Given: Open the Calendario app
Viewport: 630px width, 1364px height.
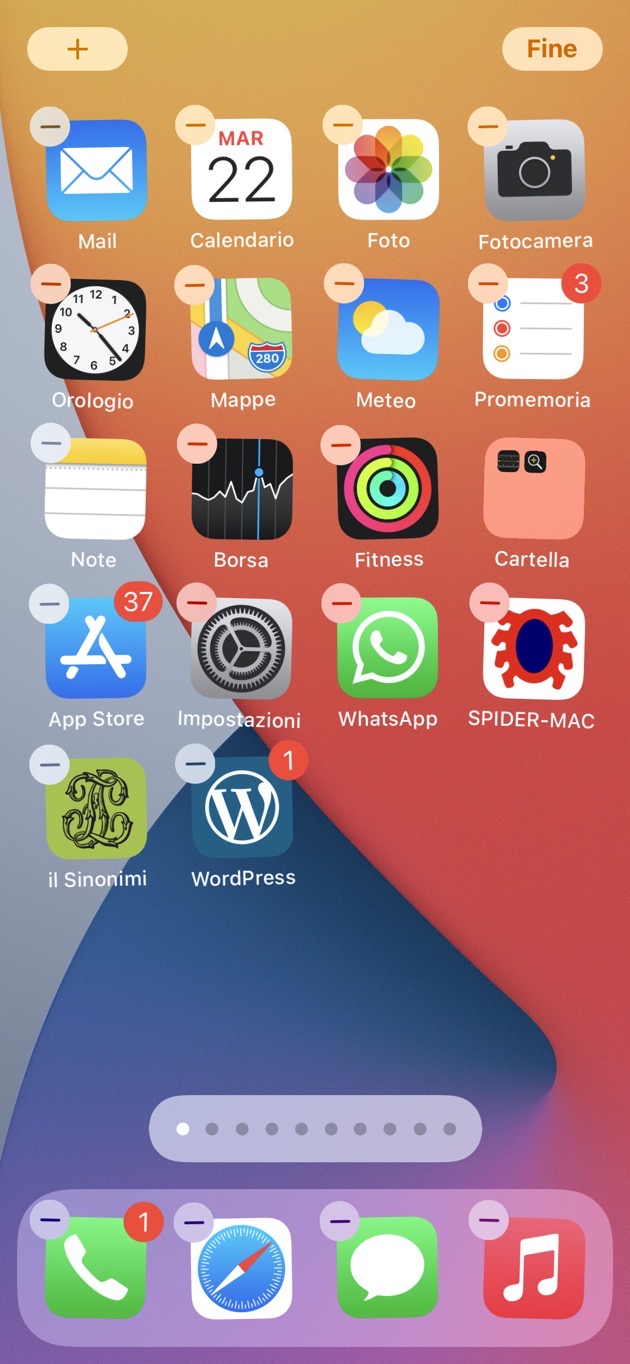Looking at the screenshot, I should (241, 169).
